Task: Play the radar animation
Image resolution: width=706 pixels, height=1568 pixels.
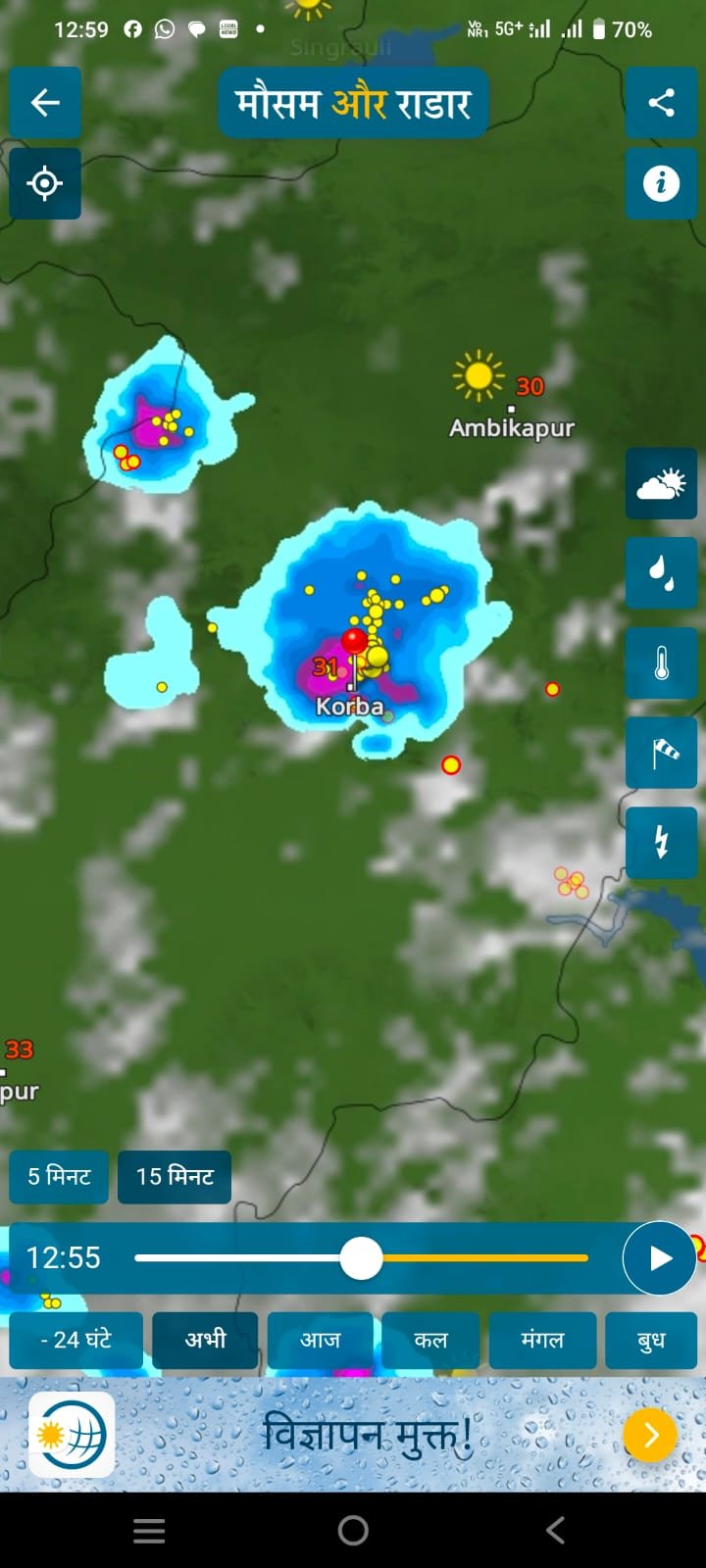Action: coord(660,1258)
